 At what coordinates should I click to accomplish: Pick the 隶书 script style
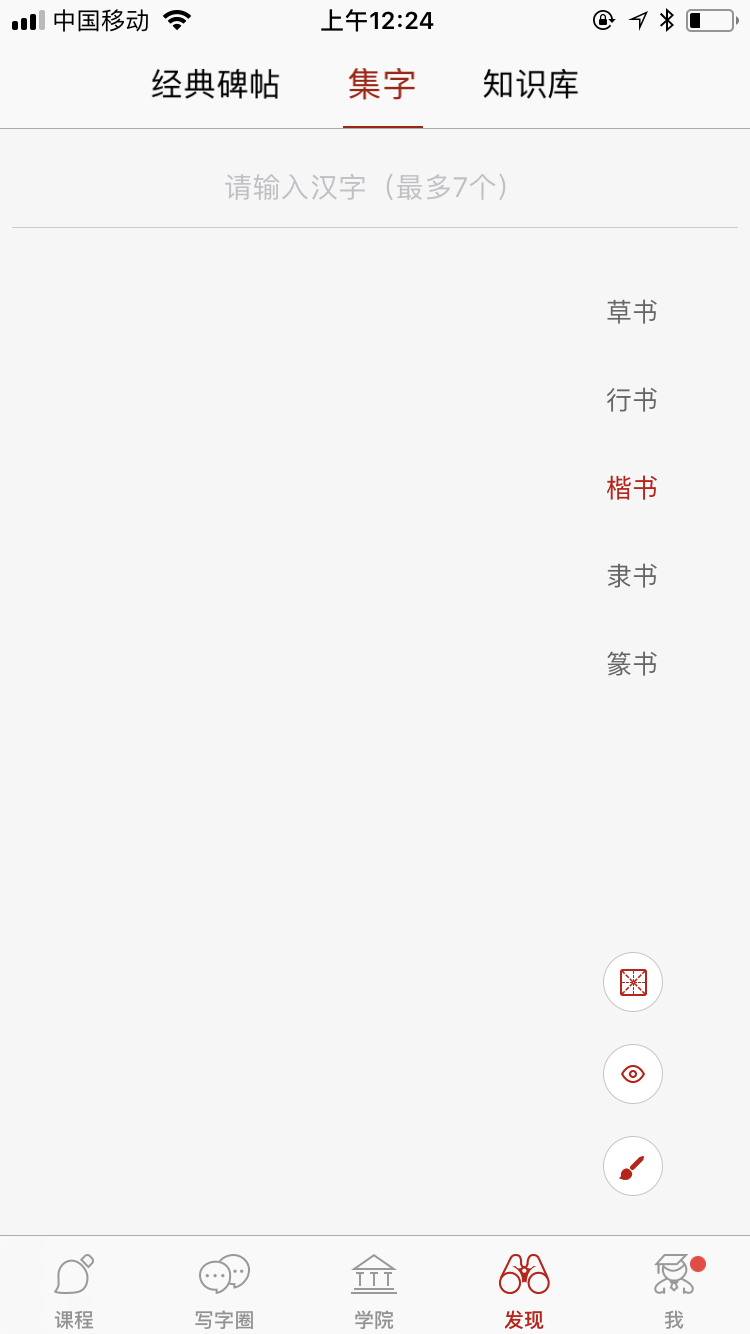click(632, 576)
